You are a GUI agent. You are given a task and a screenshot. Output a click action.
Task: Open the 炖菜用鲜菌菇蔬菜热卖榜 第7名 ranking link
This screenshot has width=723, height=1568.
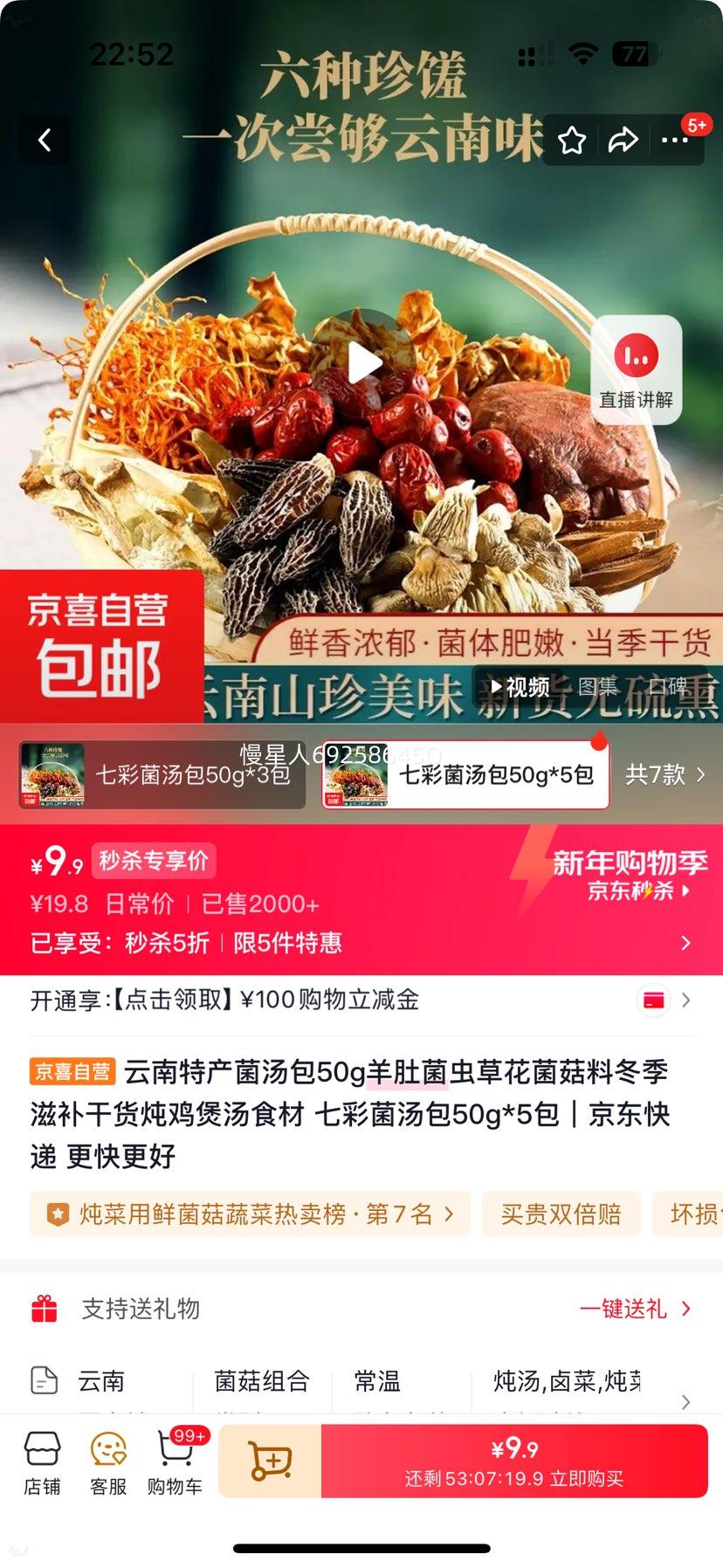pos(253,1214)
